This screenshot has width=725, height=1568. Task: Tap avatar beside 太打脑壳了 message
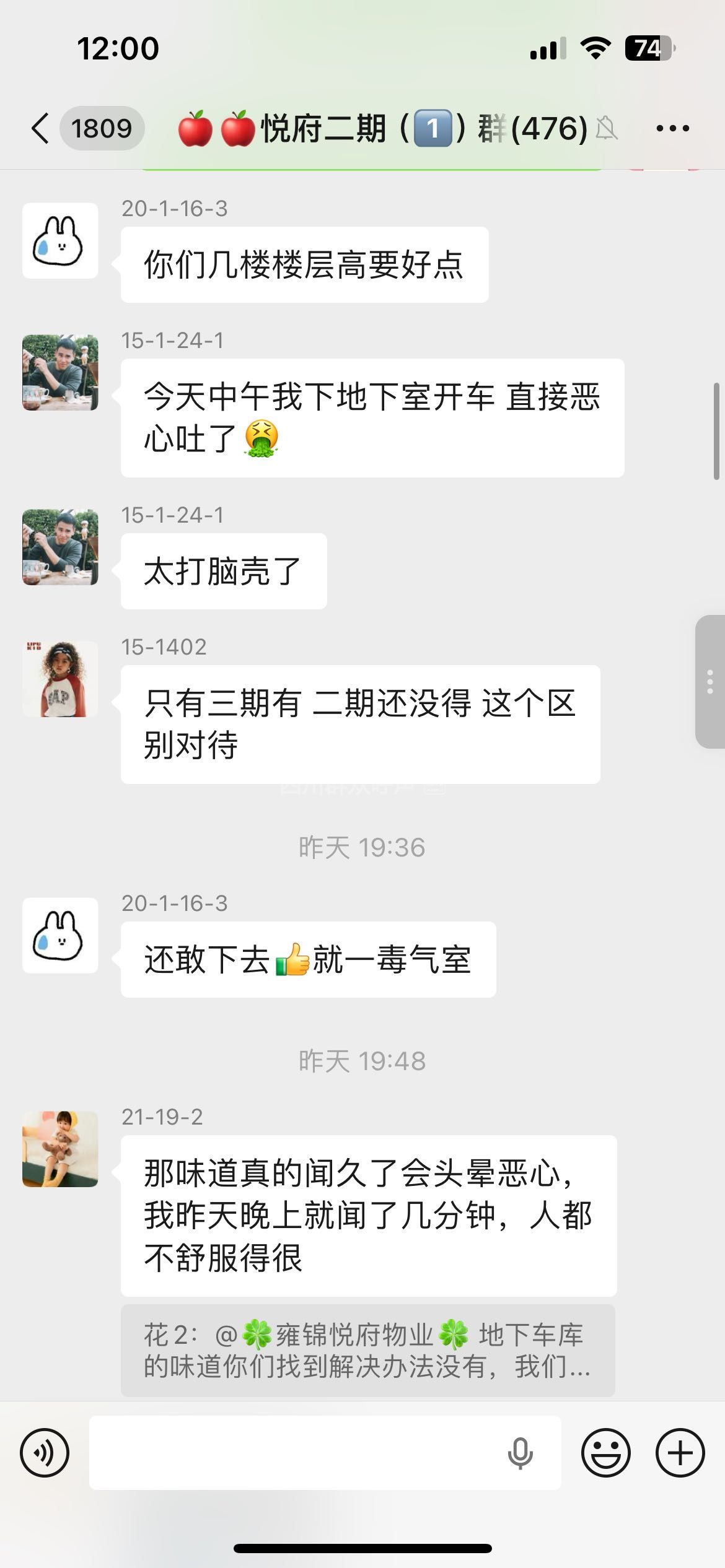[x=60, y=547]
